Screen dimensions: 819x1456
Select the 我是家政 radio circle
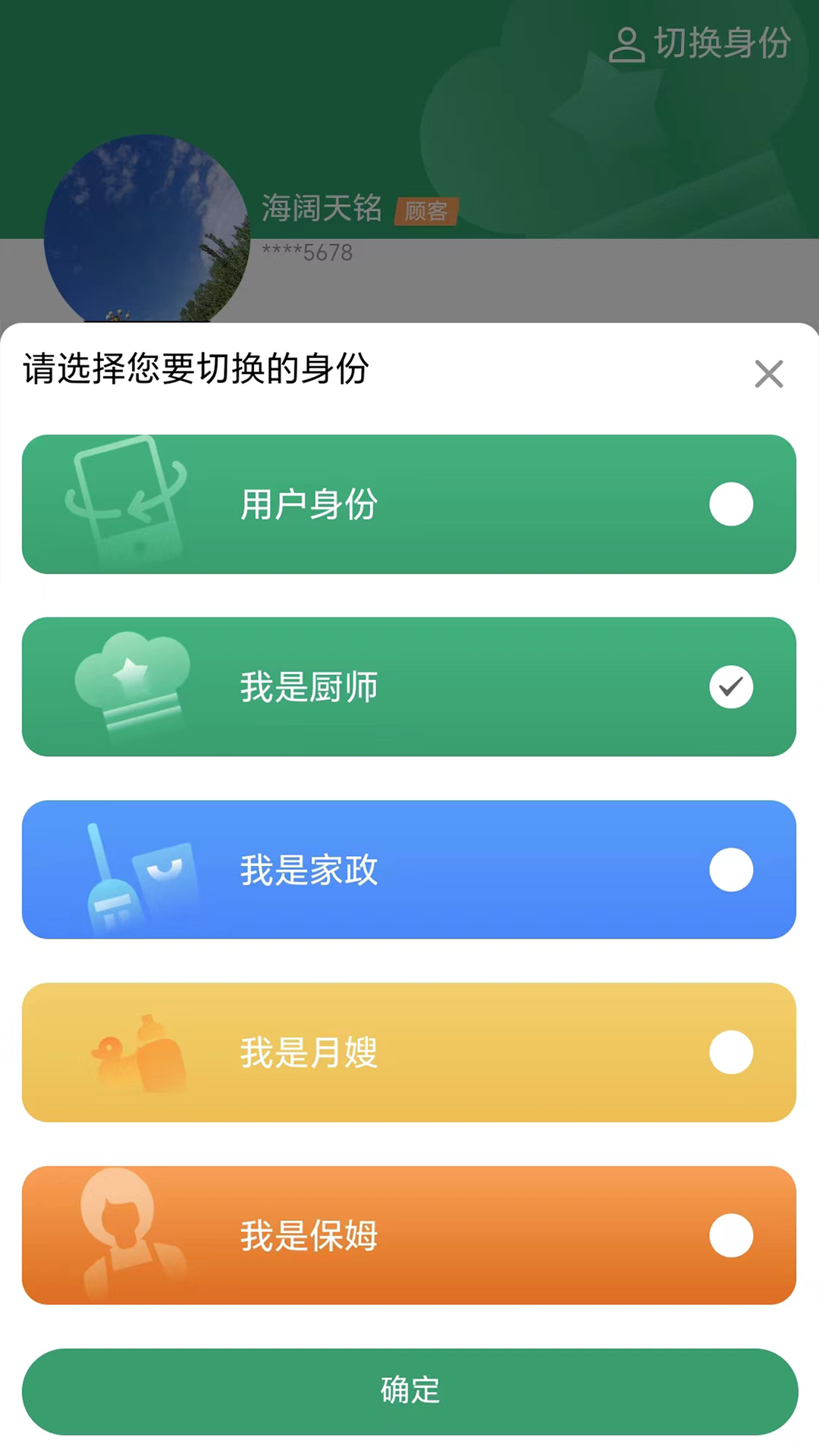pos(731,869)
